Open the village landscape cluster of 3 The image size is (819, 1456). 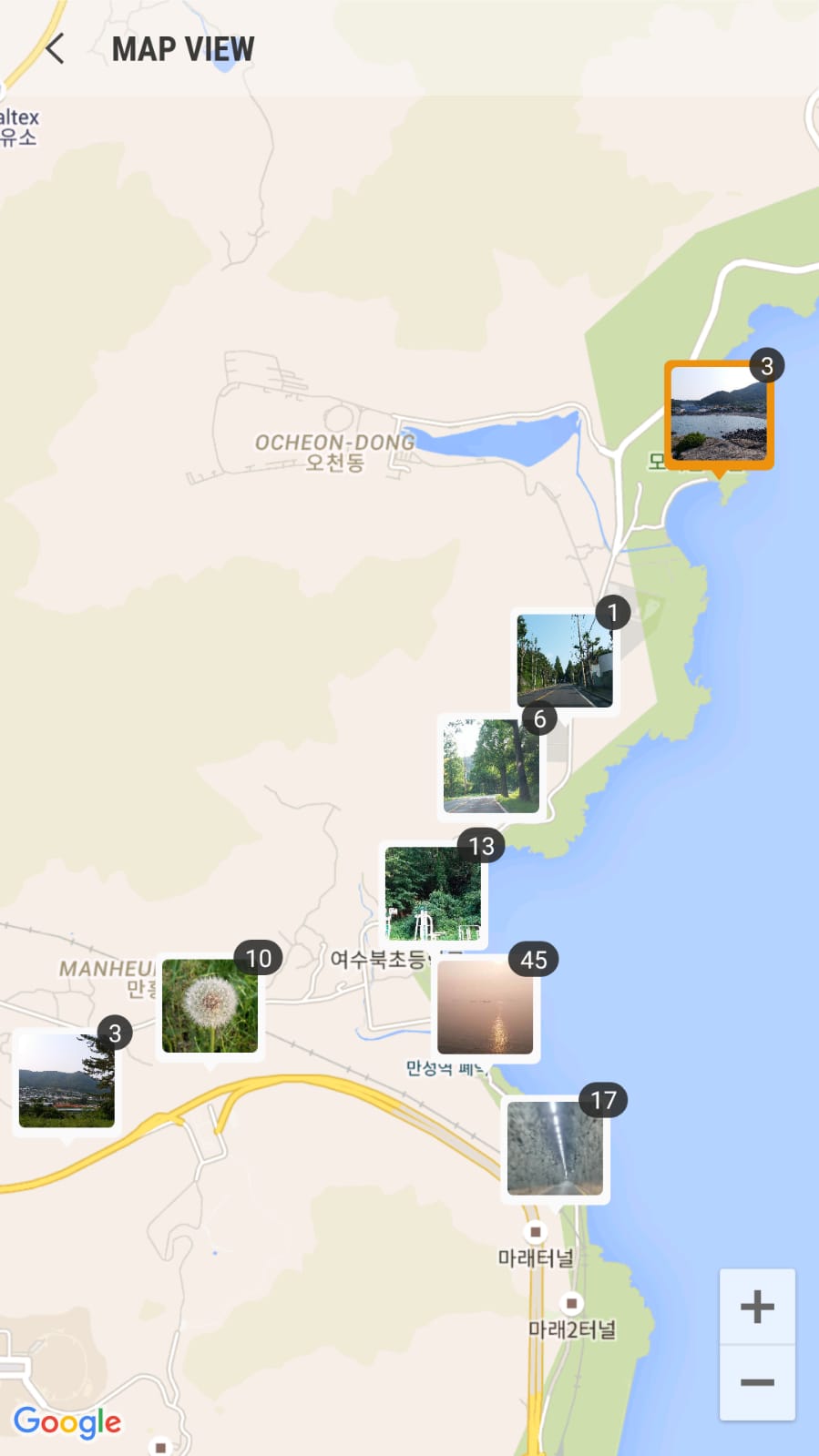click(x=67, y=1081)
